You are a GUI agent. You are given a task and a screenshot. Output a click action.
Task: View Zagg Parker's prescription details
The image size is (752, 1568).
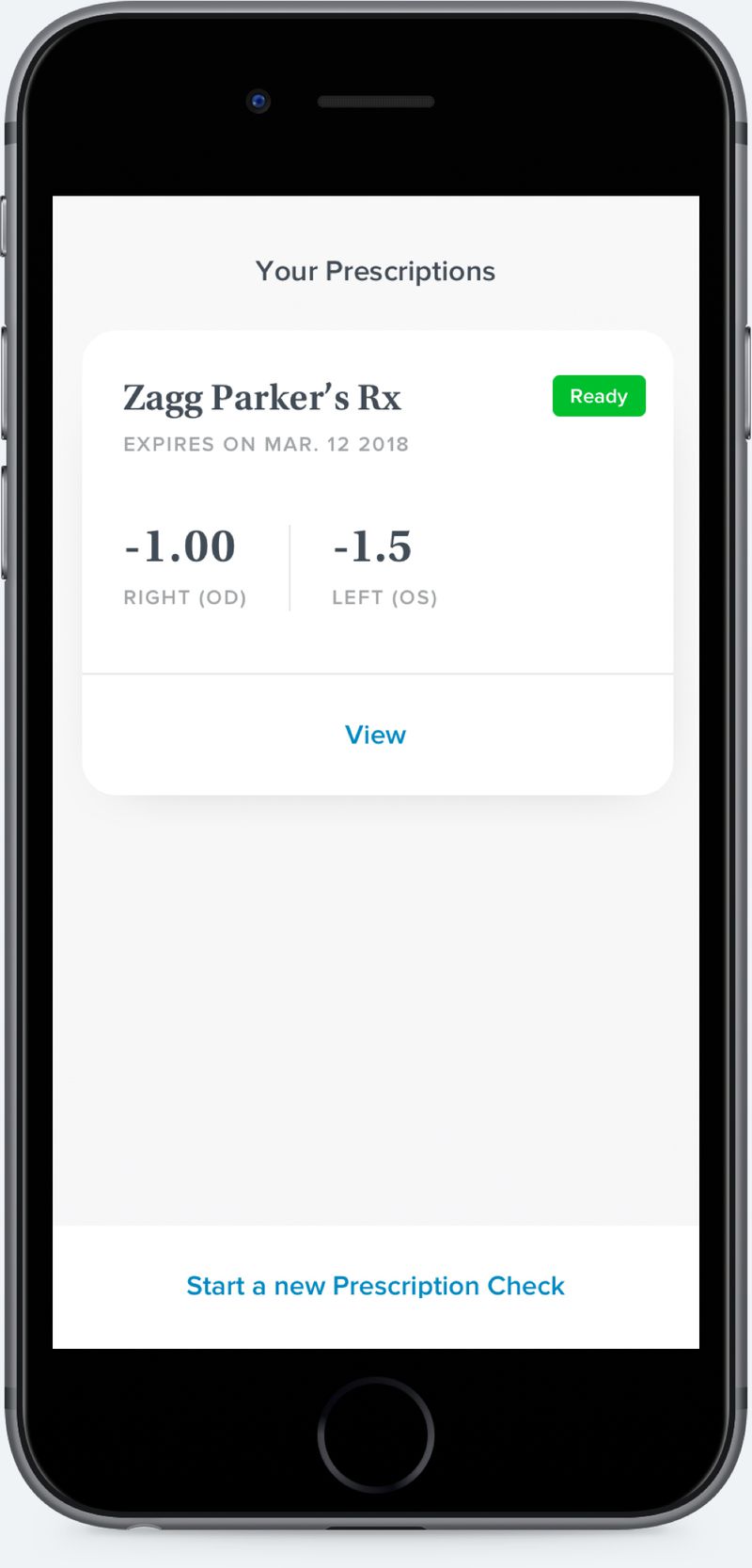point(376,735)
